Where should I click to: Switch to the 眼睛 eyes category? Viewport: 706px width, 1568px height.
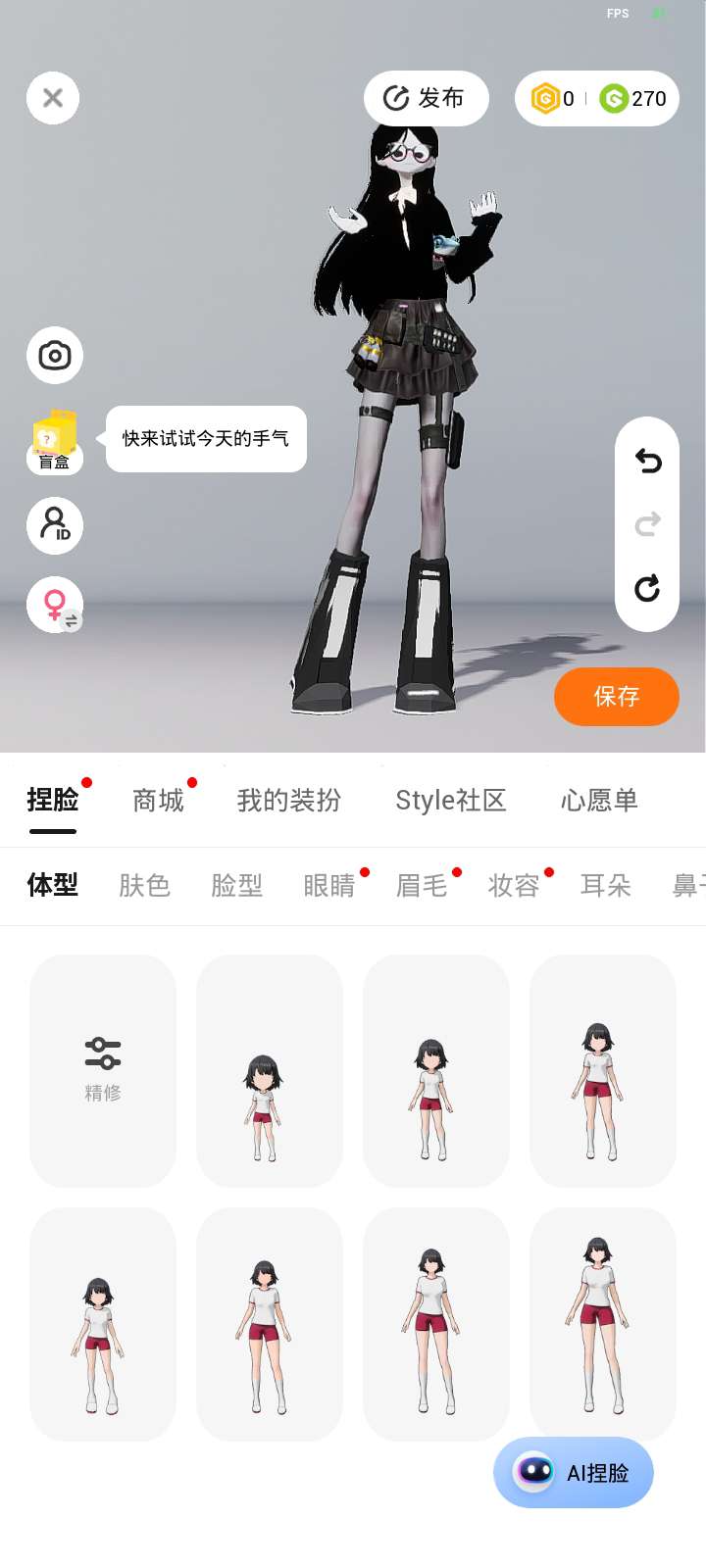(x=329, y=885)
